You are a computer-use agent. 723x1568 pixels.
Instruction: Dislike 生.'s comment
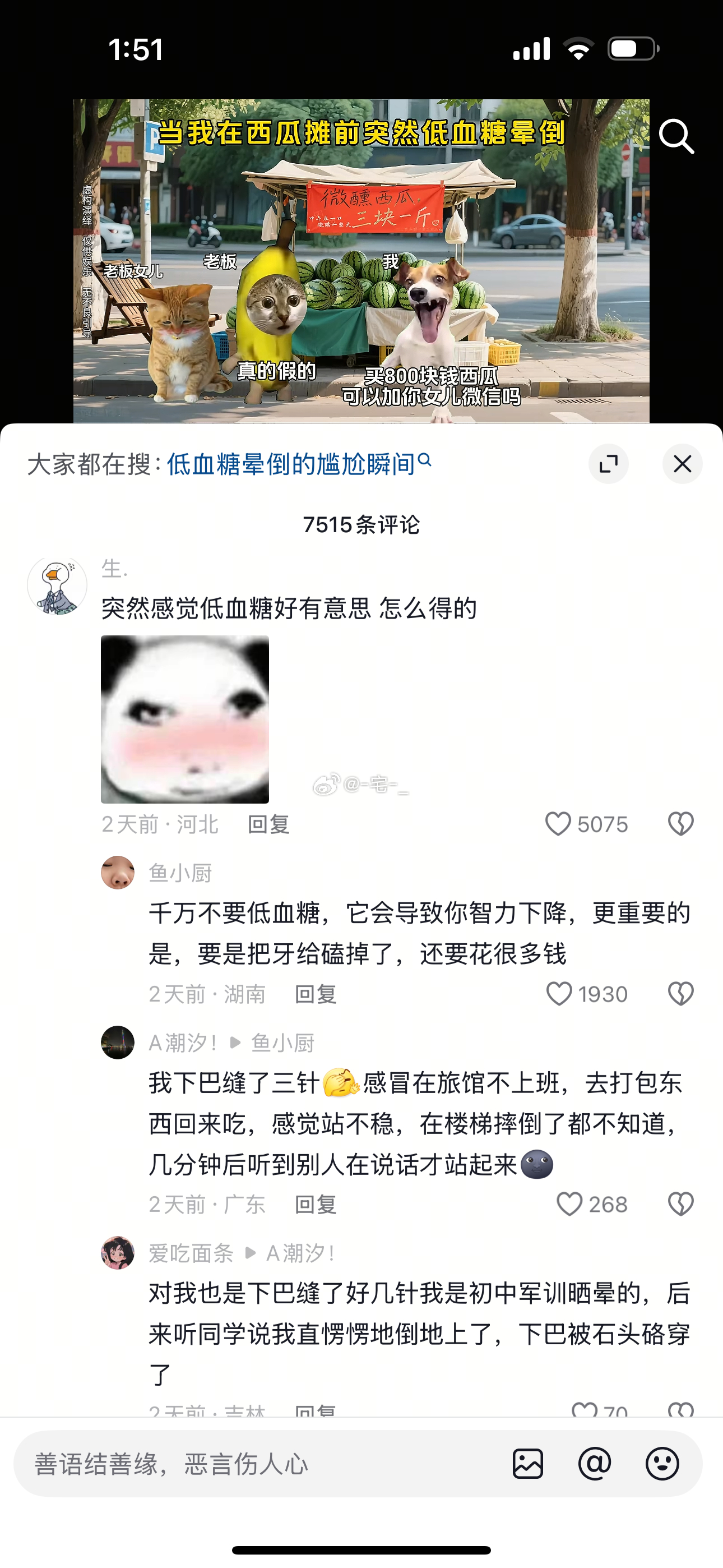[680, 824]
